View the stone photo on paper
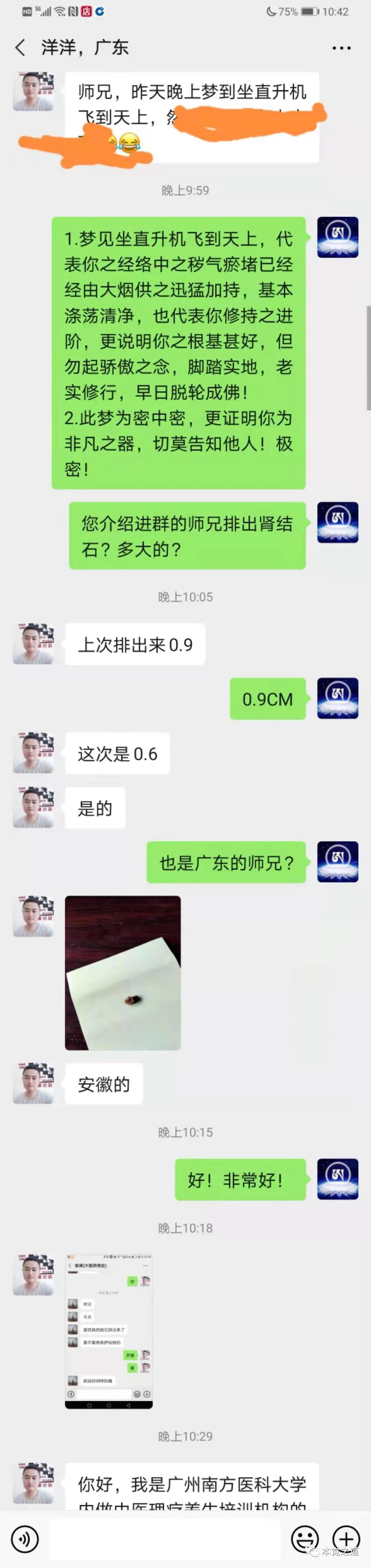The height and width of the screenshot is (1568, 371). tap(122, 973)
